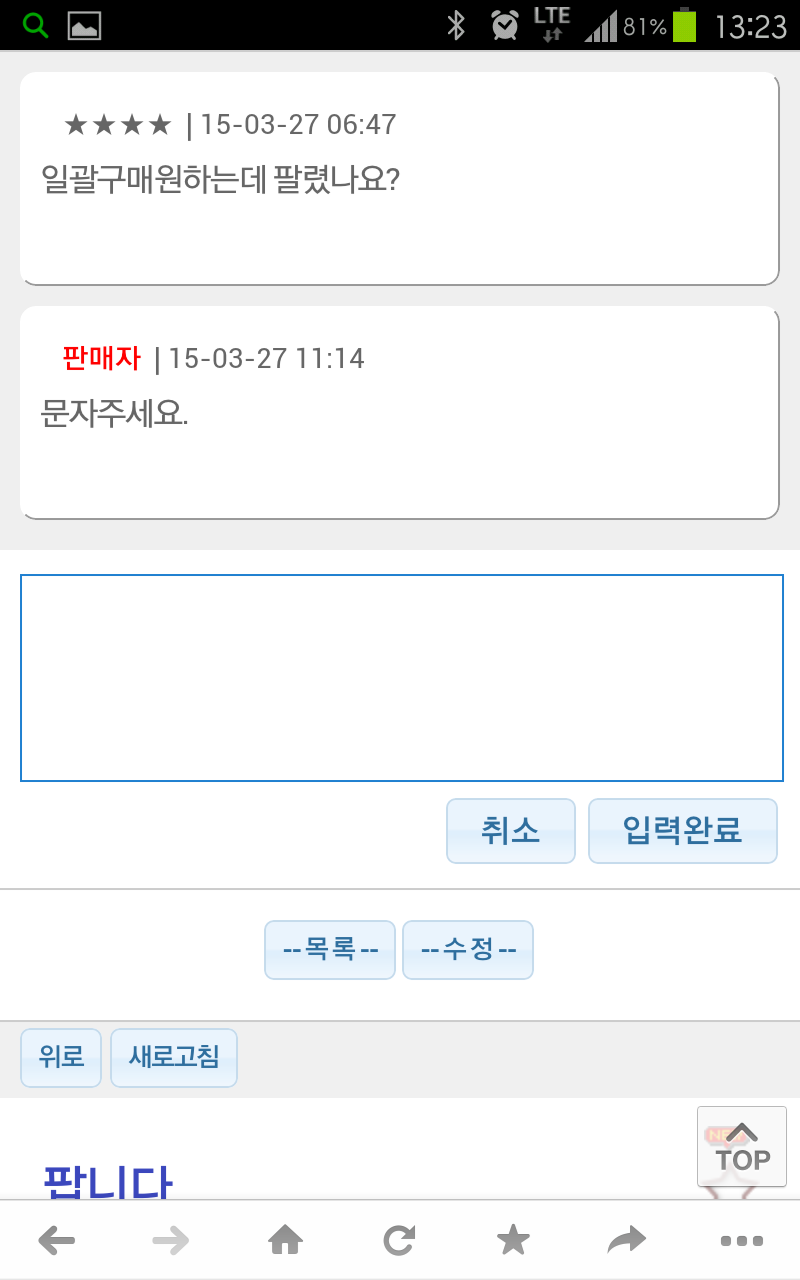Reload the page from bottom toolbar
Viewport: 800px width, 1280px height.
[x=399, y=1241]
